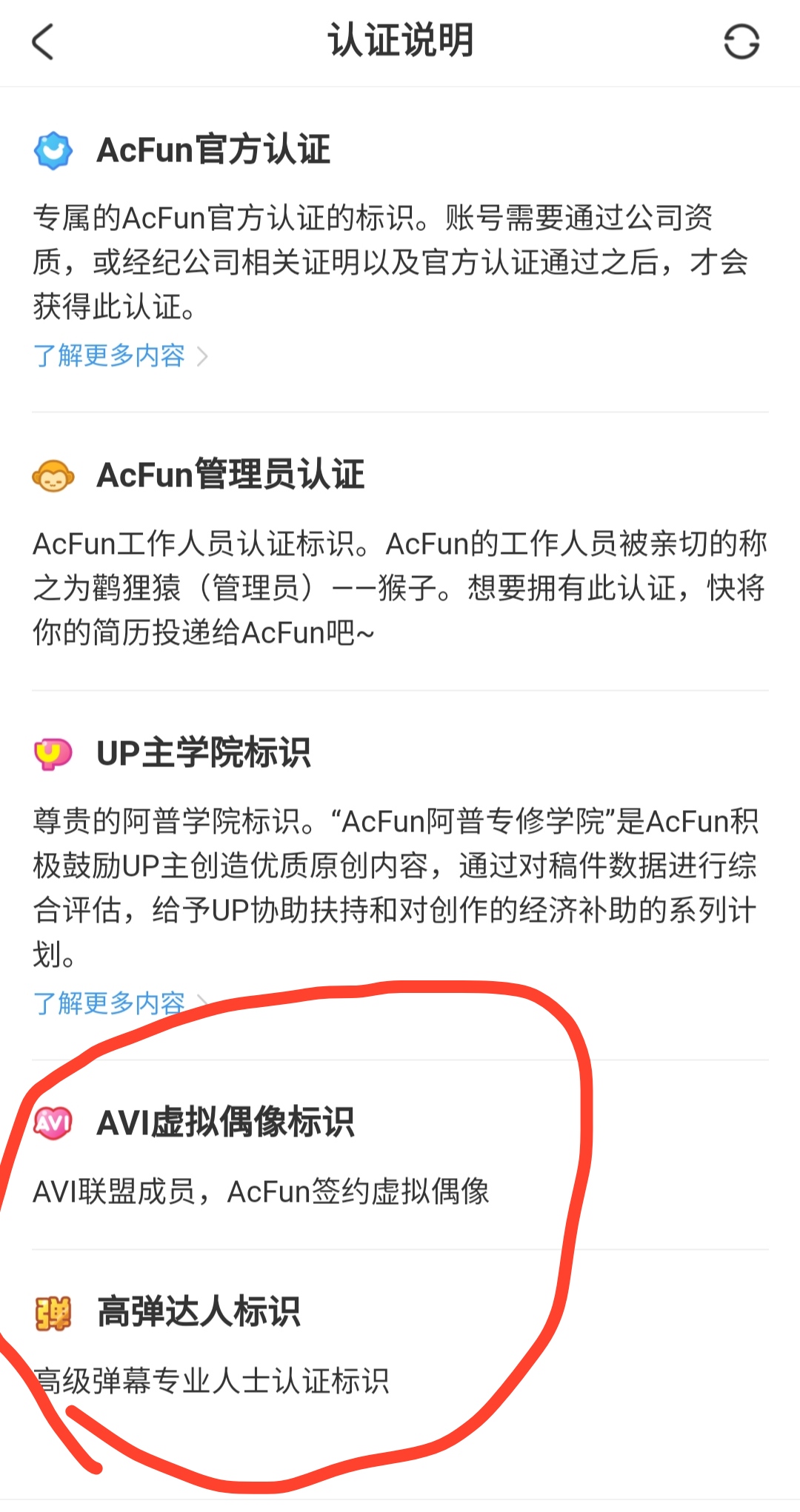Refresh the page with the reload icon
The image size is (800, 1512).
point(741,41)
